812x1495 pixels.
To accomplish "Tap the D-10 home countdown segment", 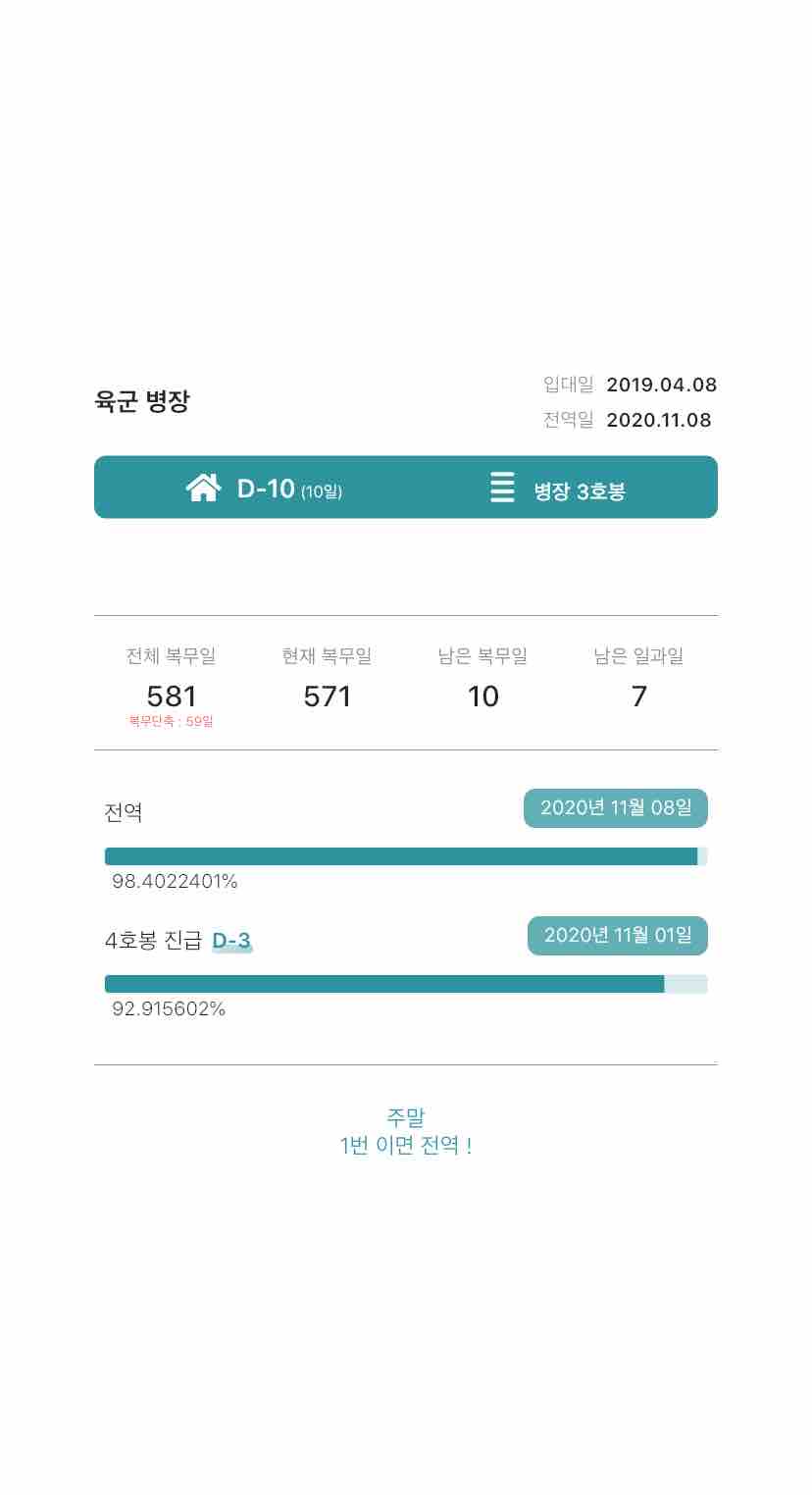I will pyautogui.click(x=264, y=488).
